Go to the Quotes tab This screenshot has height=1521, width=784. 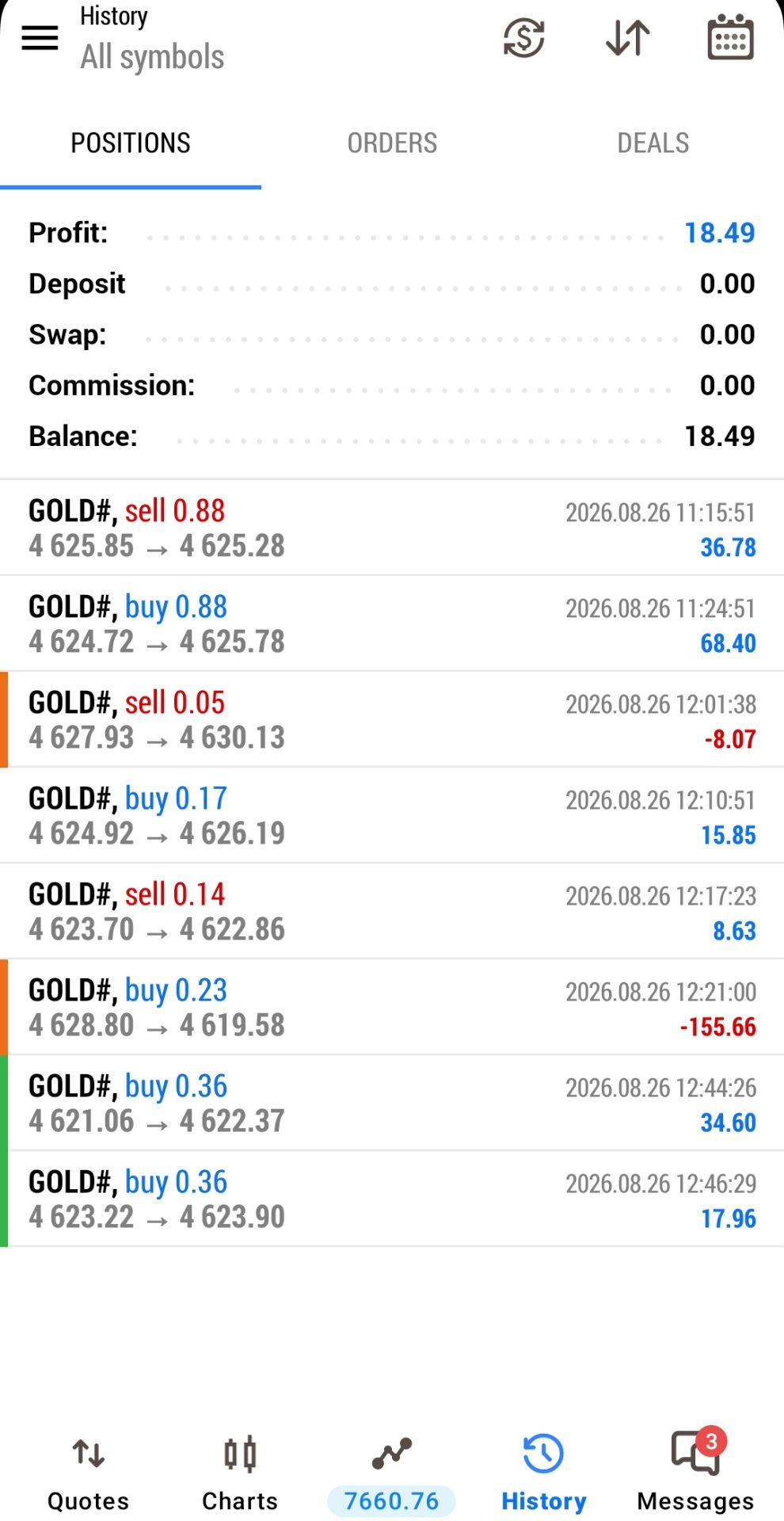88,1473
